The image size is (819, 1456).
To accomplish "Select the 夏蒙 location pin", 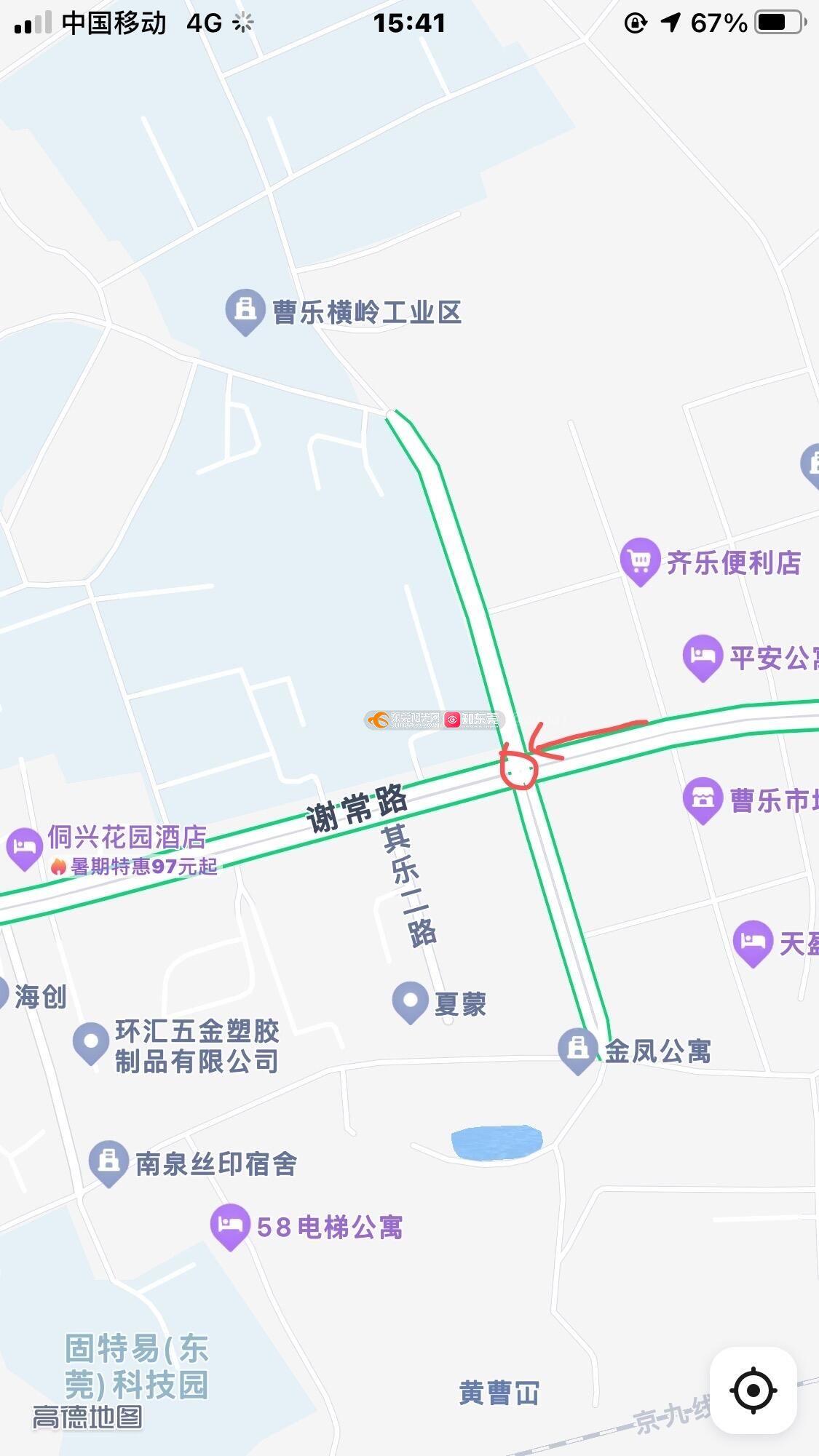I will [411, 1002].
